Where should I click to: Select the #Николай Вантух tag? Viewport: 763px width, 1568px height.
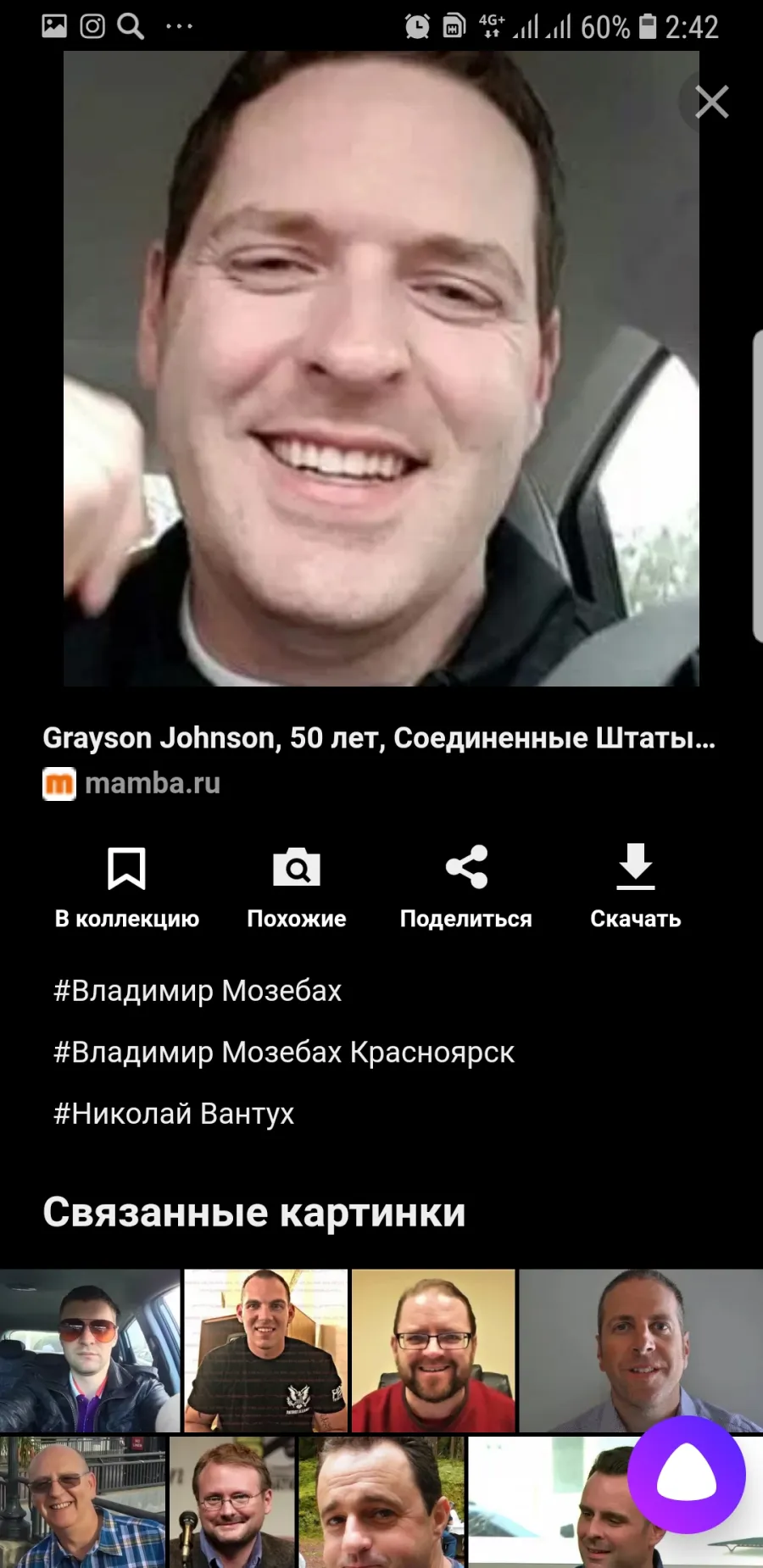coord(174,1113)
